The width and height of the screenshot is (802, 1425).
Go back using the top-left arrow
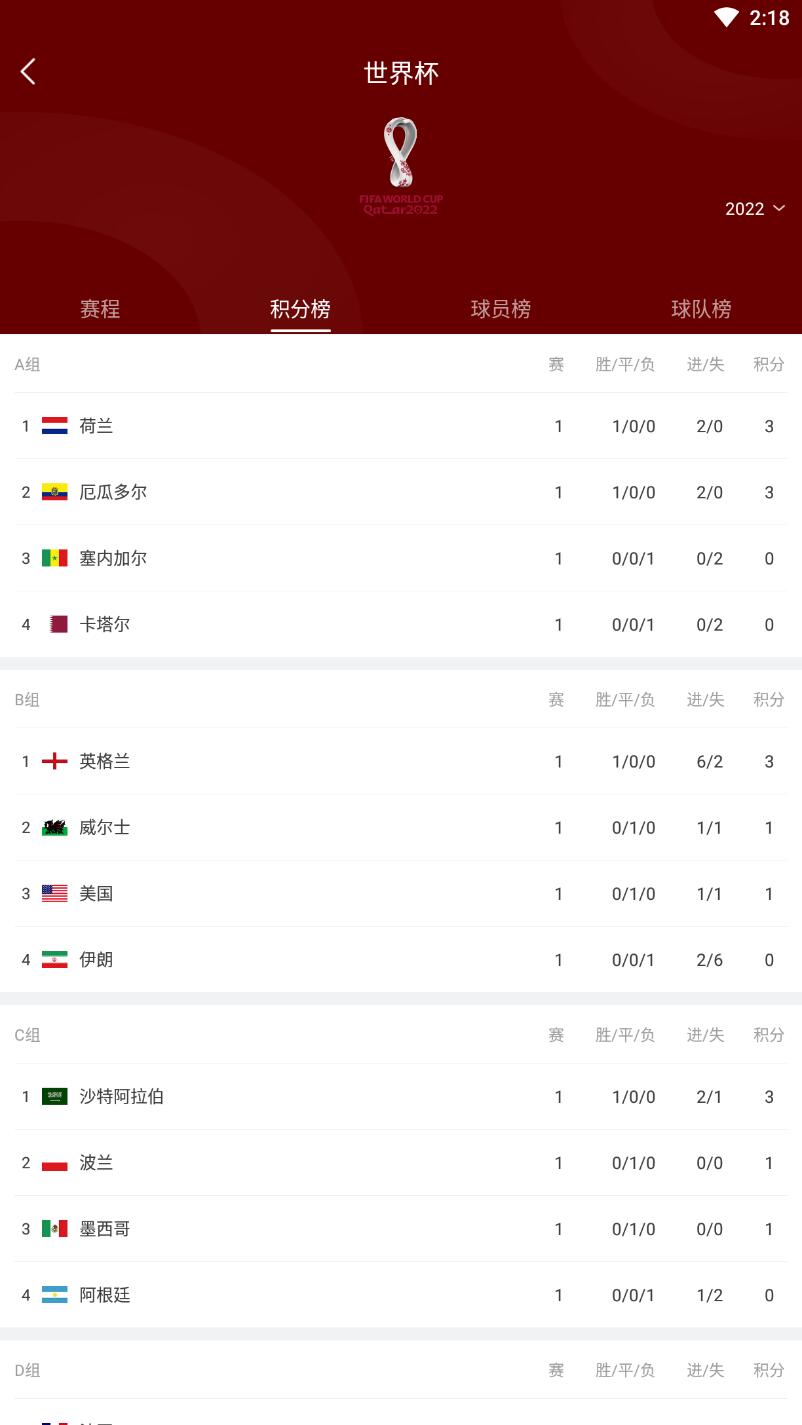[28, 71]
